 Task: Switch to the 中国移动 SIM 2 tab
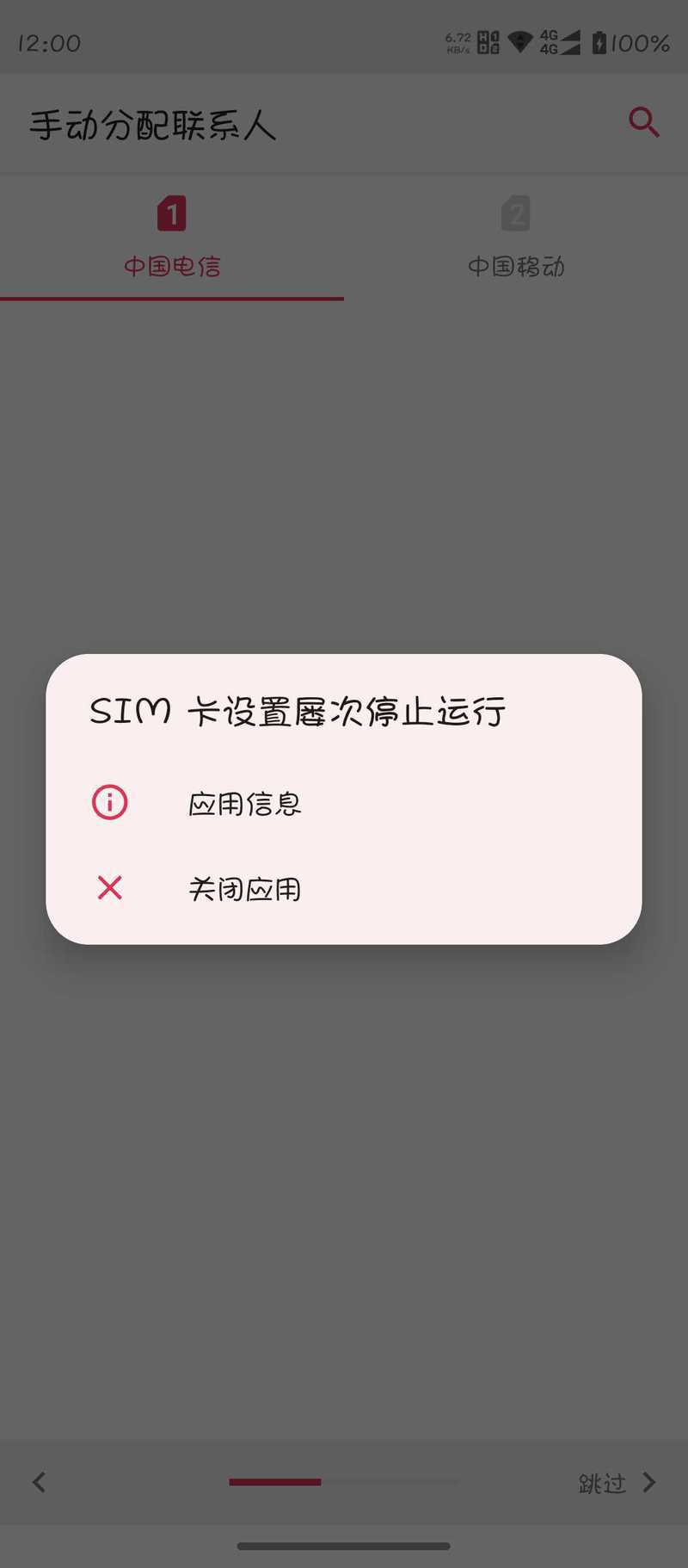(x=516, y=237)
